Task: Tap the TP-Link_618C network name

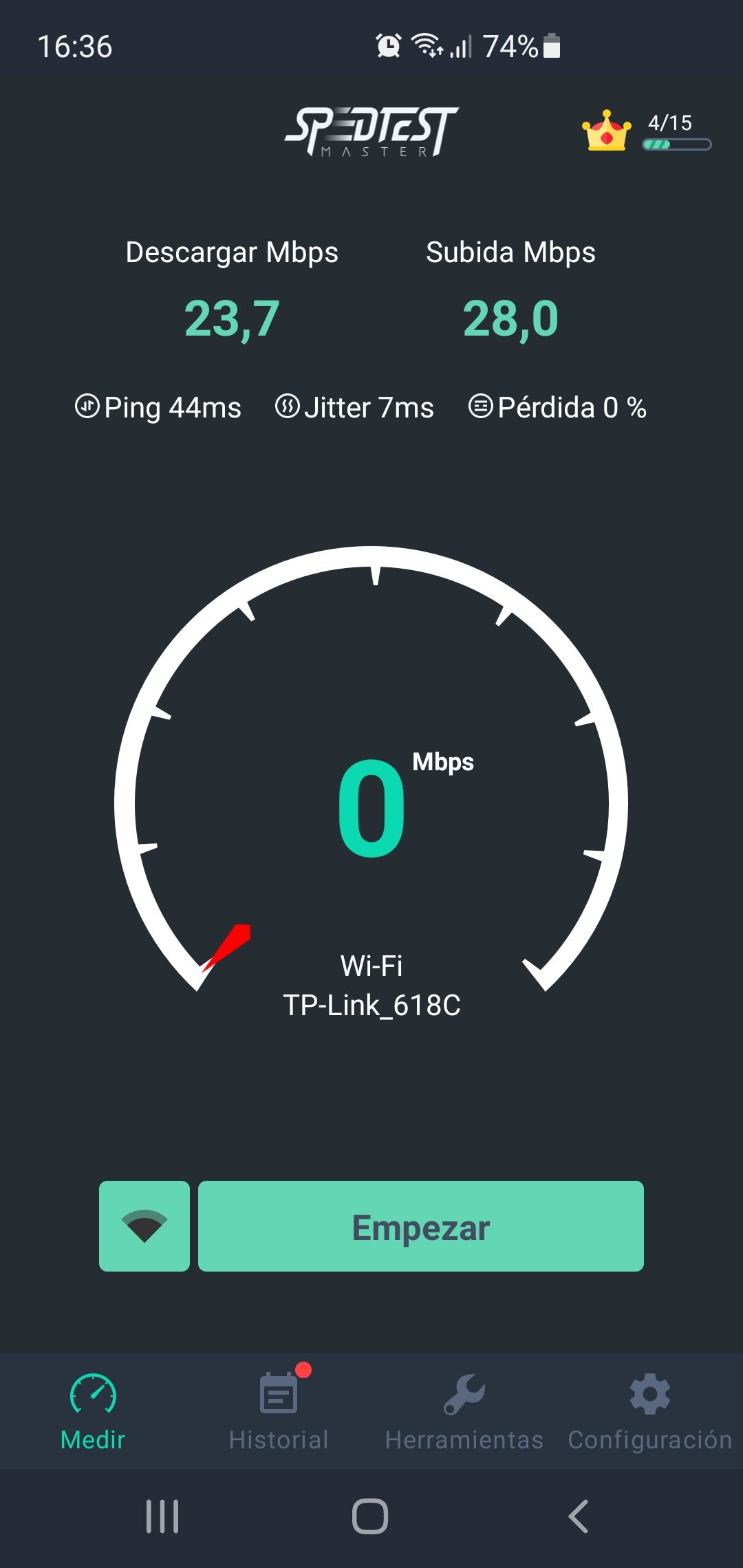Action: 371,1004
